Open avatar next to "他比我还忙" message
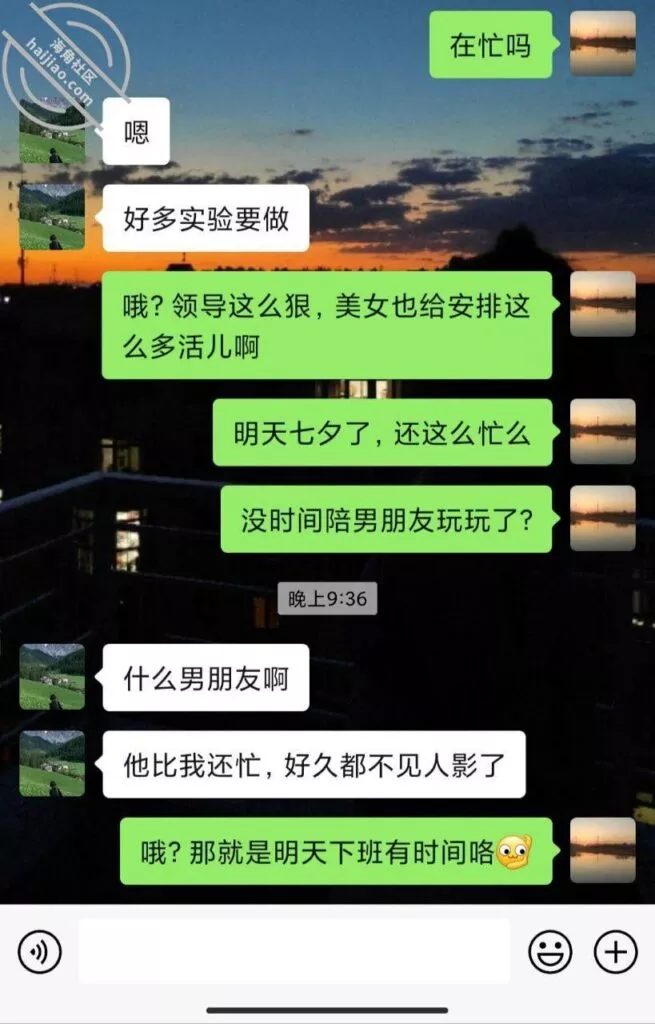Image resolution: width=655 pixels, height=1024 pixels. 52,764
